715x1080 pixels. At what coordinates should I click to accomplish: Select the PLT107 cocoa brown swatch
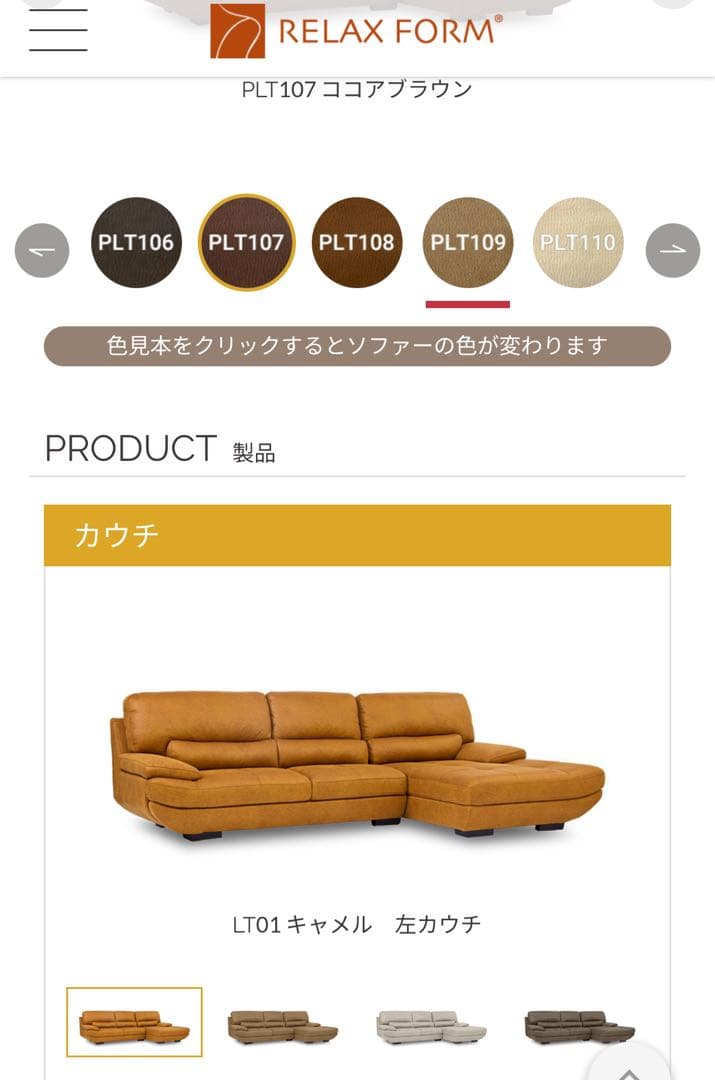(247, 243)
